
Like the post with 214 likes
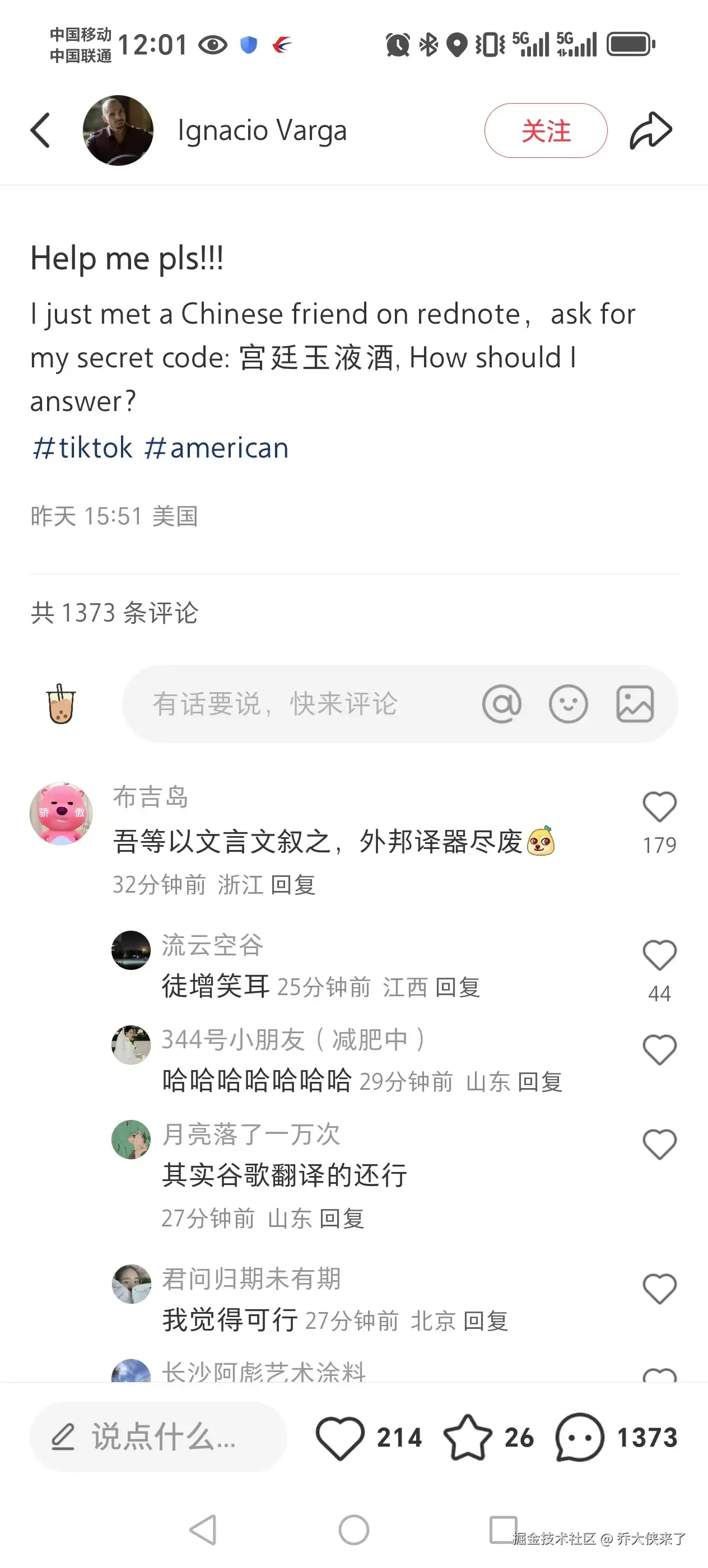pos(341,1437)
